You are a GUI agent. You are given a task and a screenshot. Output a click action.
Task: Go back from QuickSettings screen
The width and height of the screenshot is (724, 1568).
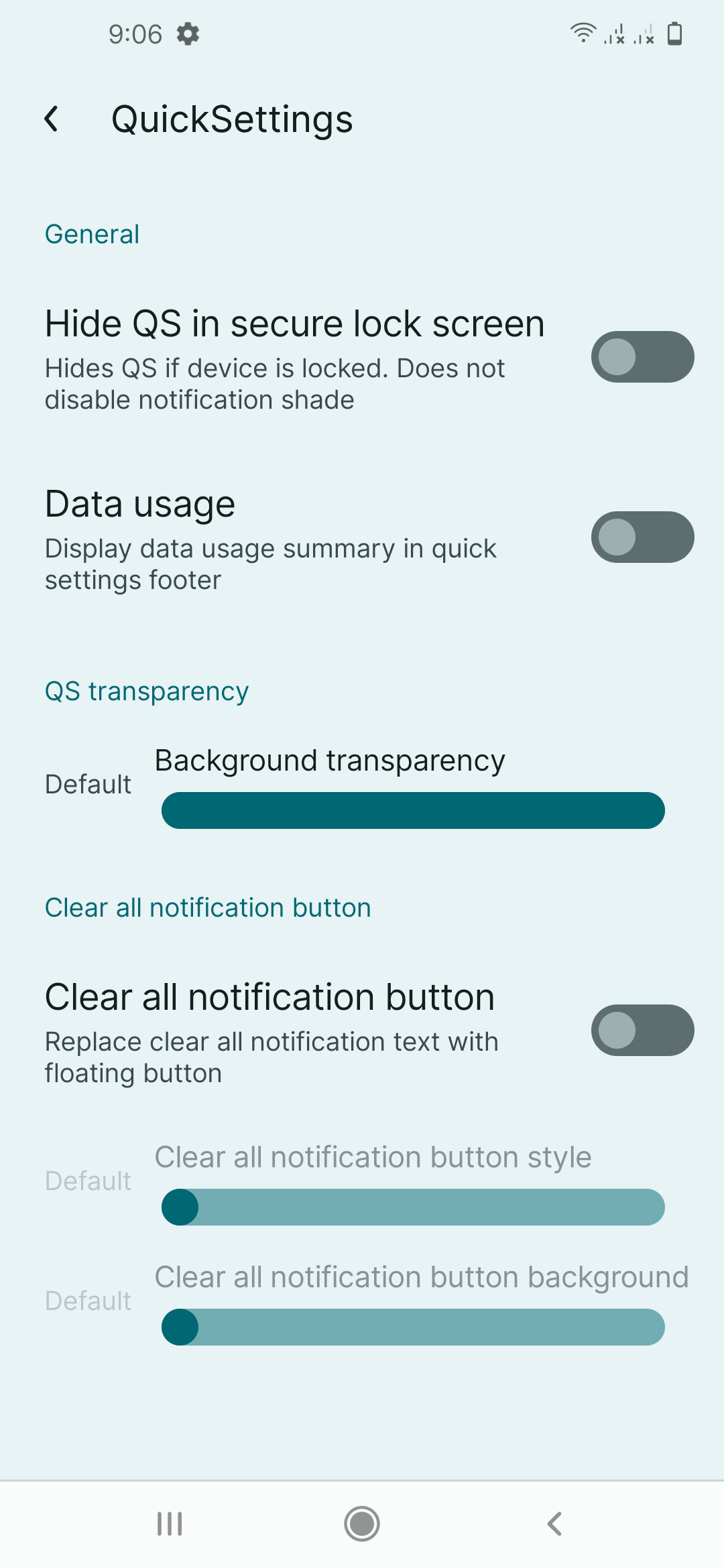(x=52, y=119)
